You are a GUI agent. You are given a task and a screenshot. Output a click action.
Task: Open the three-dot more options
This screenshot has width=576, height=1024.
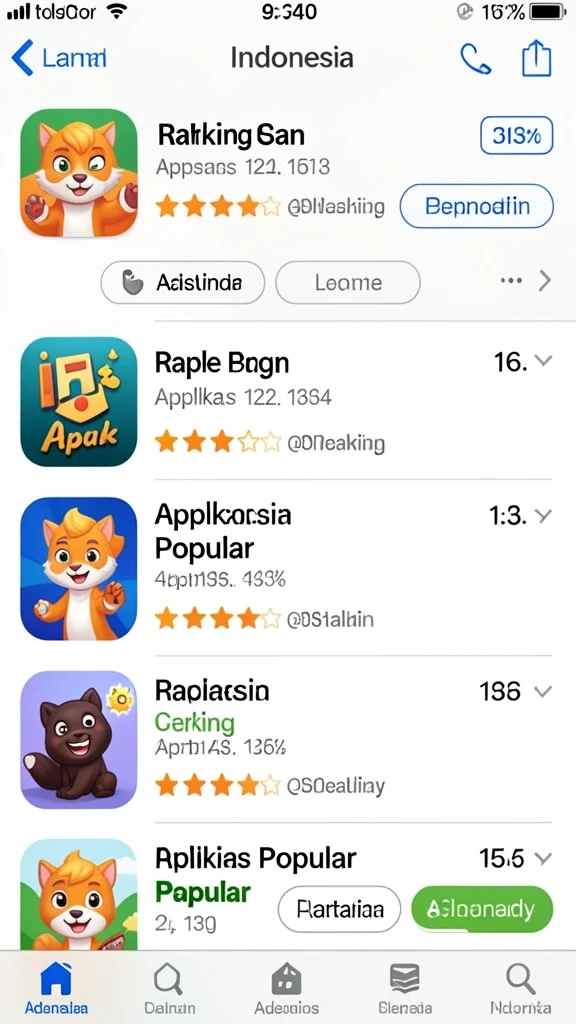tap(511, 281)
